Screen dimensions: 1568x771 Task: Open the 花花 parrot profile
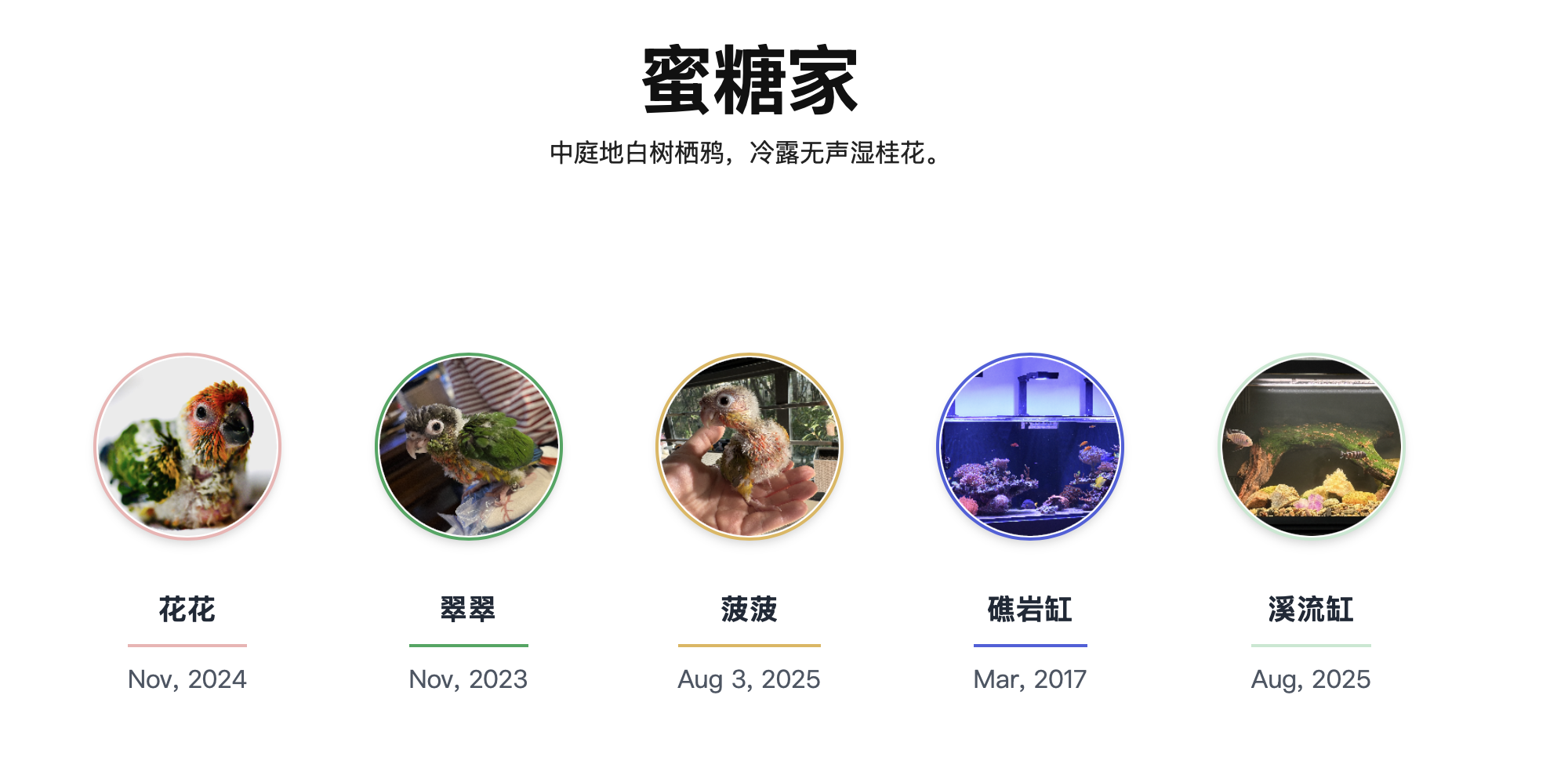click(187, 447)
